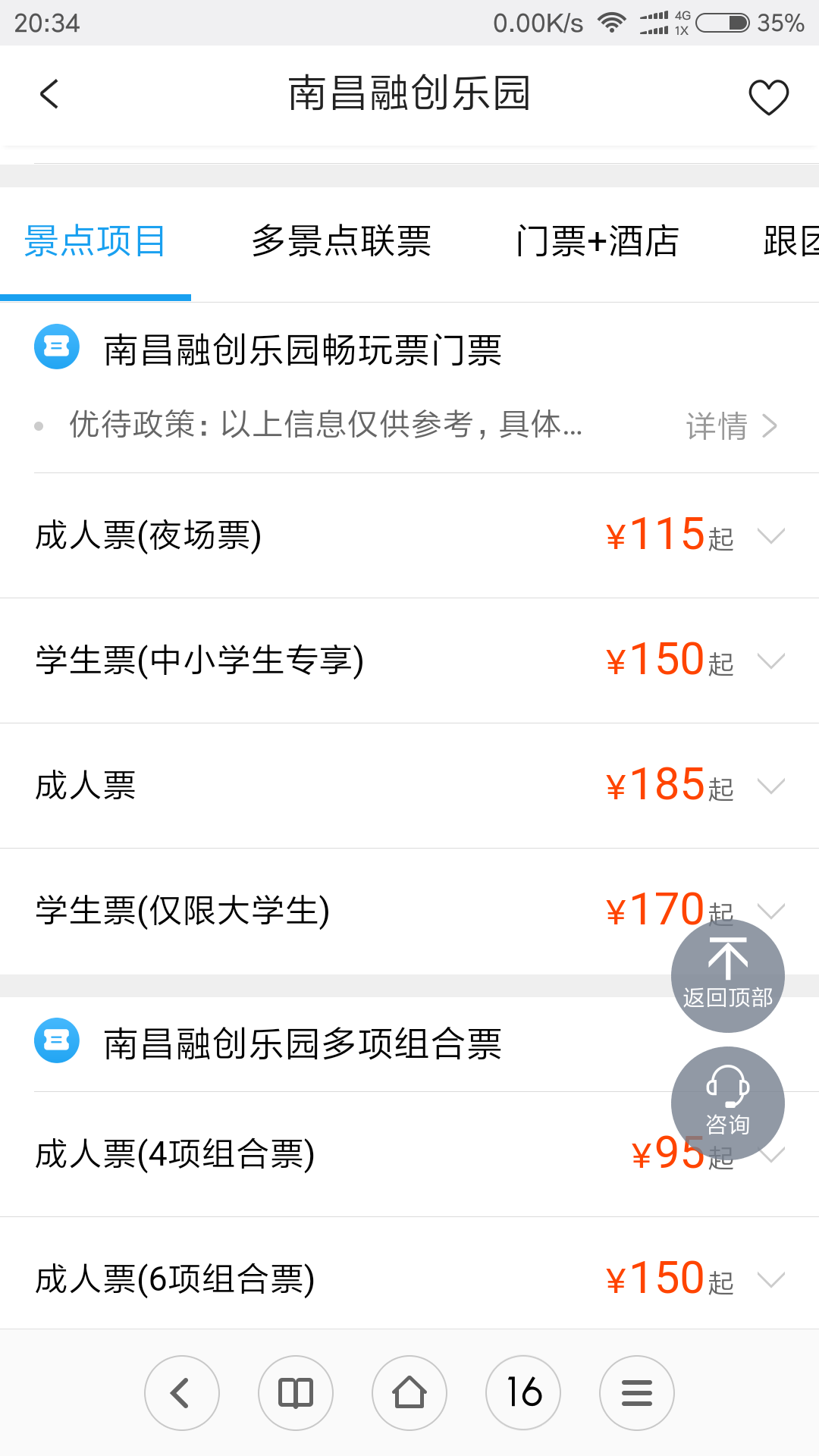Open the 咨询 customer service button

pos(728,1103)
